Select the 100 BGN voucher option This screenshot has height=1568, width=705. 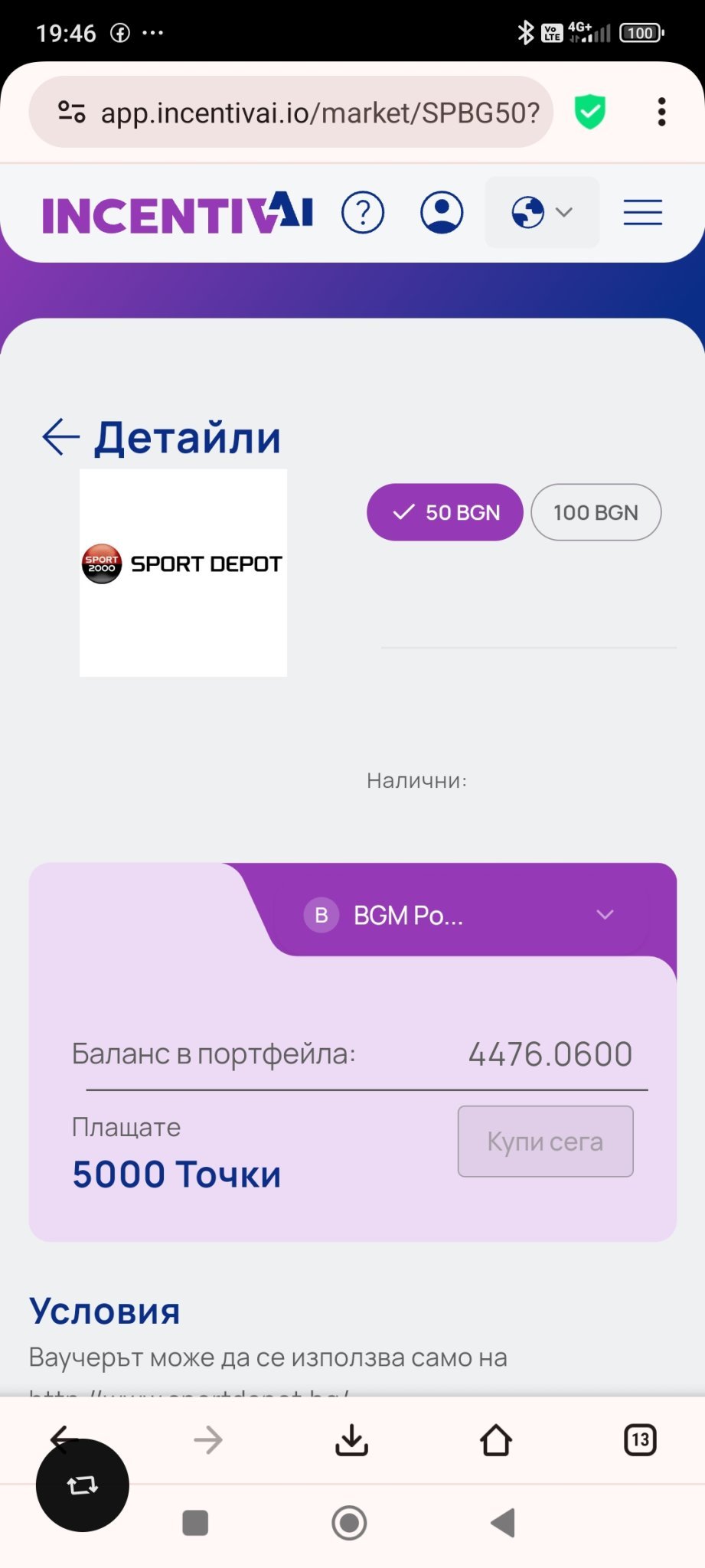596,512
